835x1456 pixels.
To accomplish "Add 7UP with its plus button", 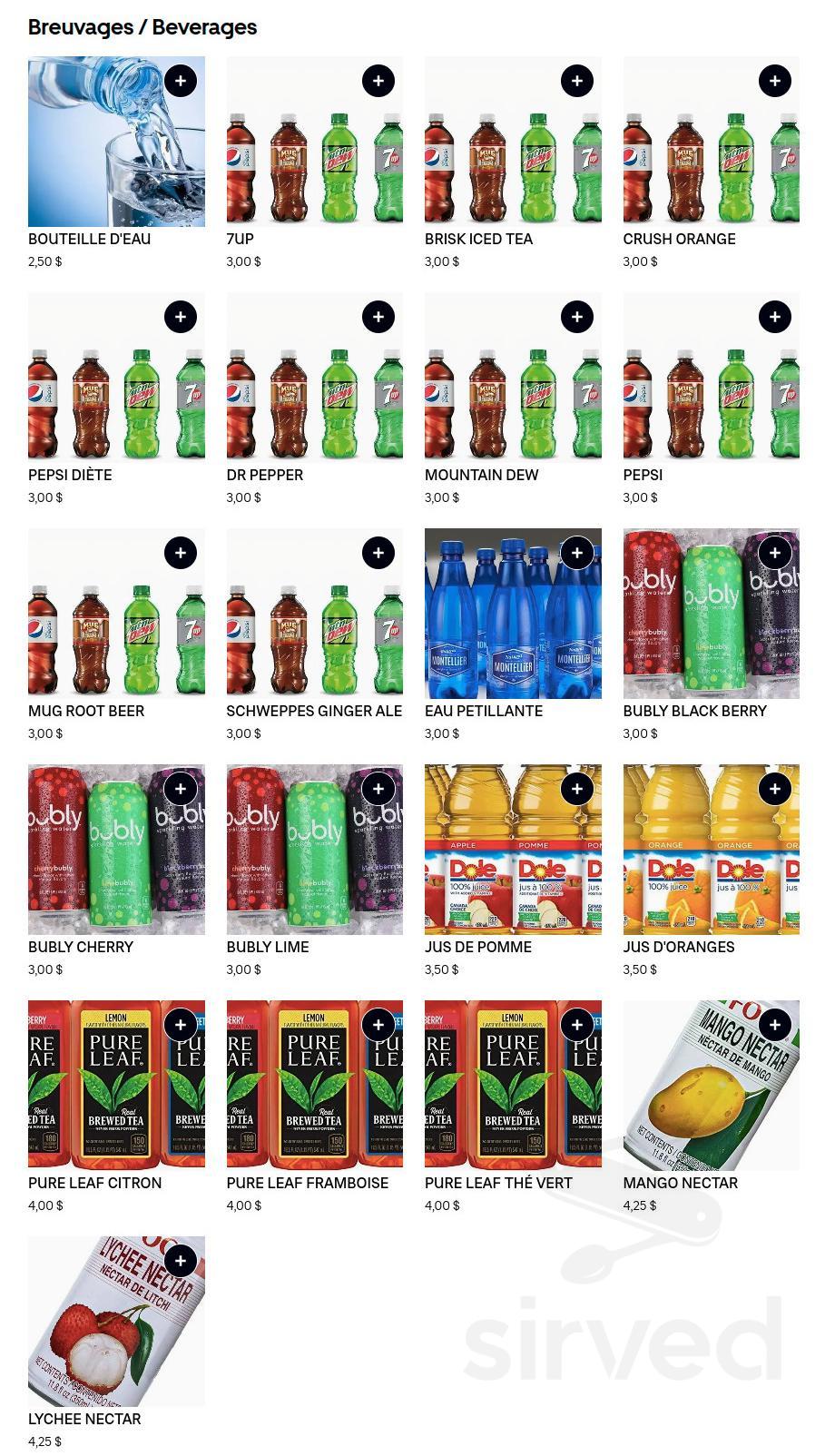I will pos(378,81).
